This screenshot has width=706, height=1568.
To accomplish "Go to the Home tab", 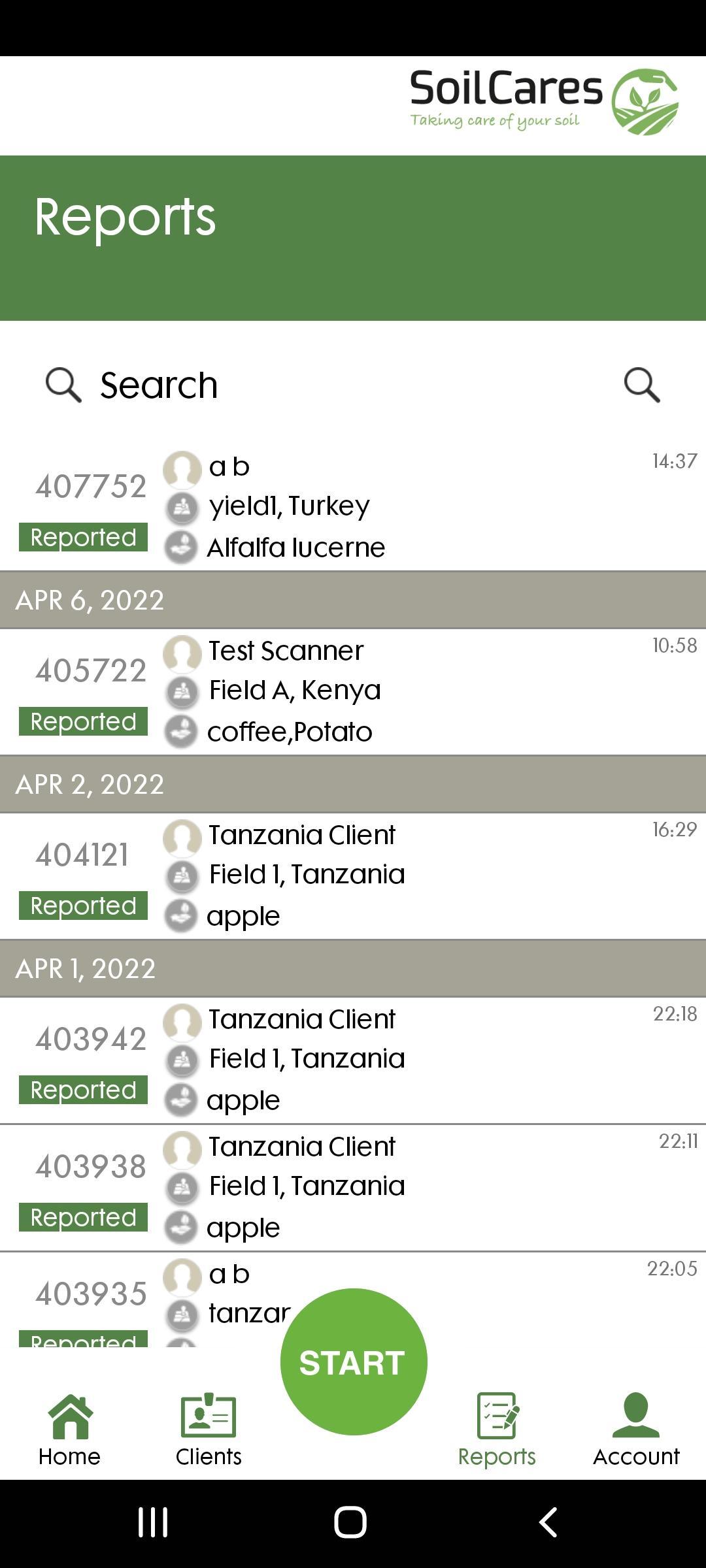I will [69, 1431].
